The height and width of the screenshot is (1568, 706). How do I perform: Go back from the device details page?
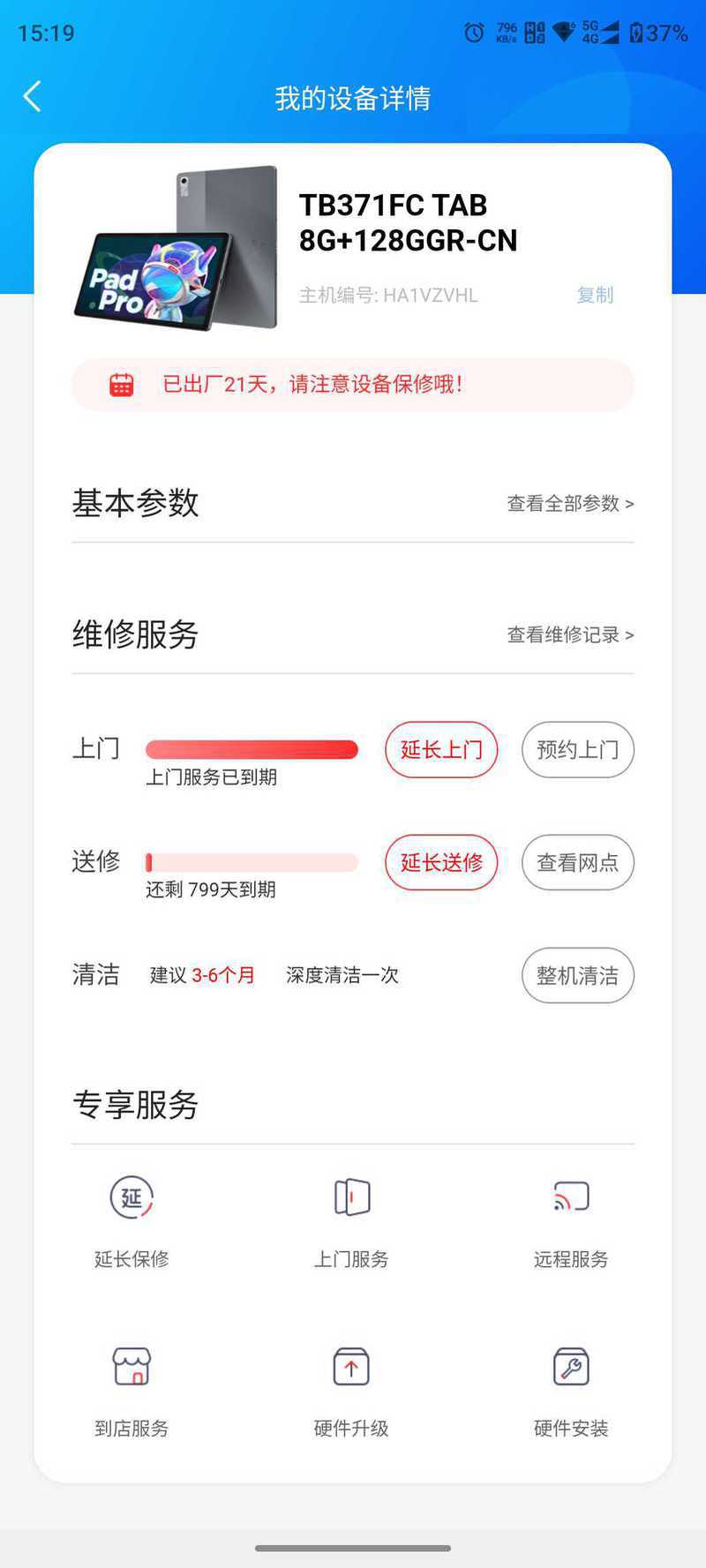tap(33, 96)
